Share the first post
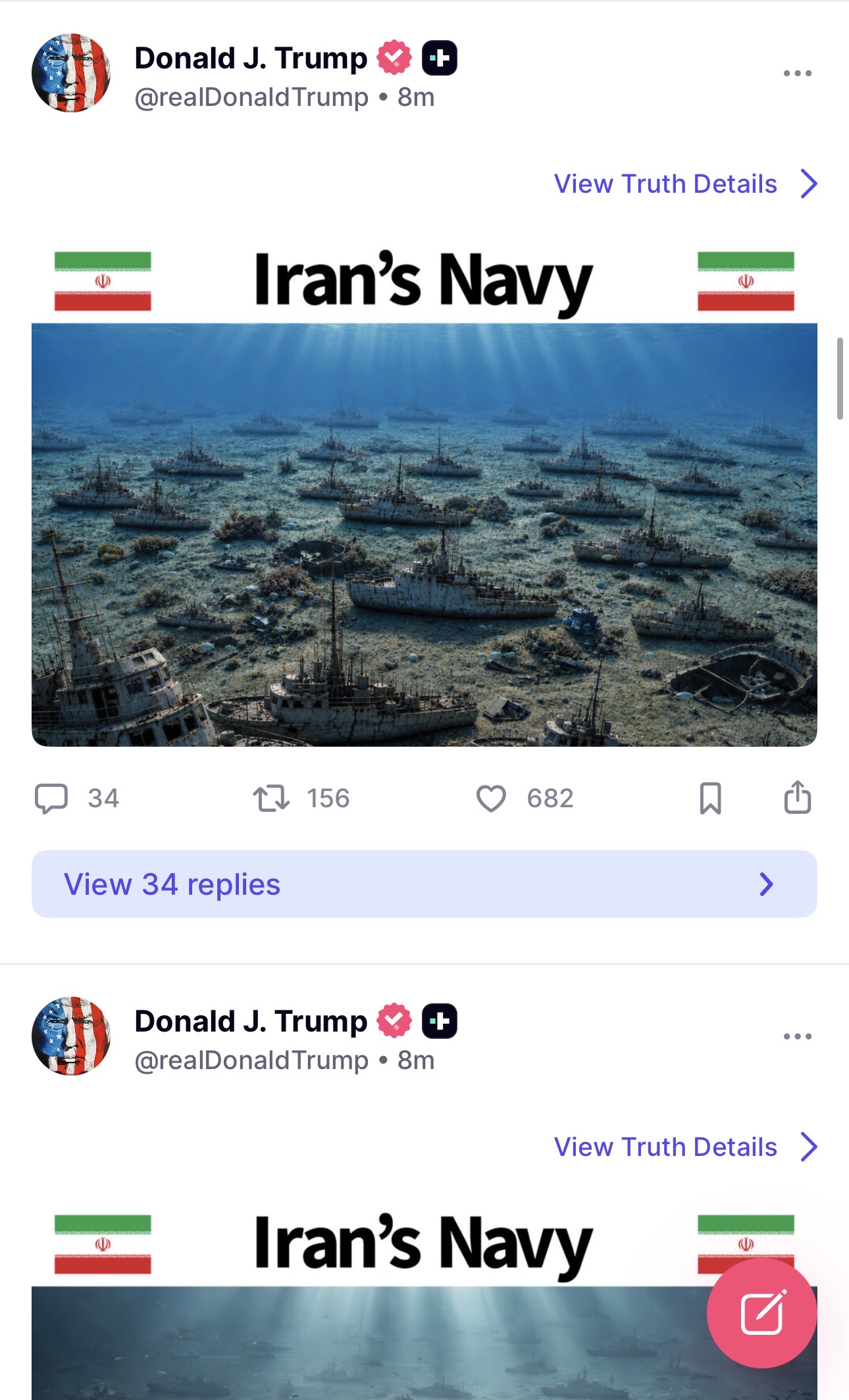This screenshot has width=849, height=1400. [x=798, y=797]
